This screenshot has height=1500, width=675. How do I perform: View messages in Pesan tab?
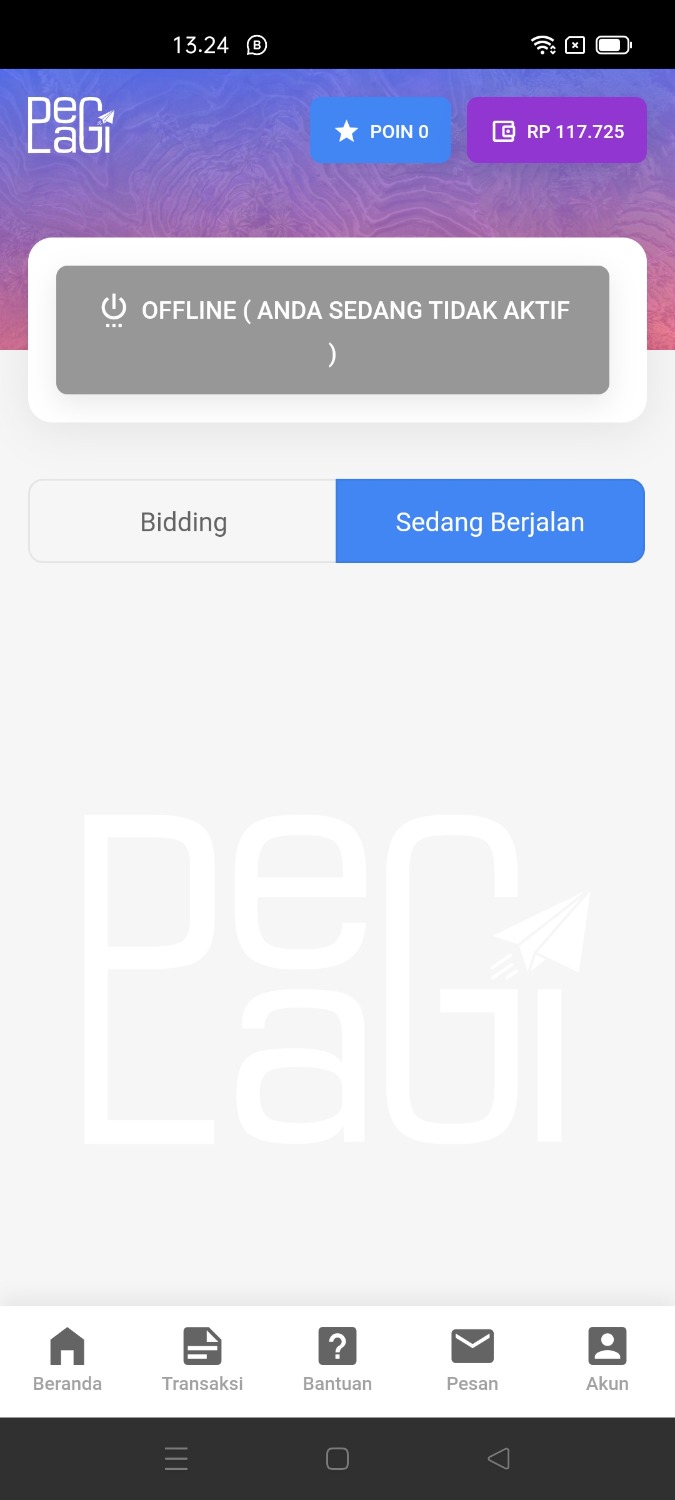coord(472,1360)
